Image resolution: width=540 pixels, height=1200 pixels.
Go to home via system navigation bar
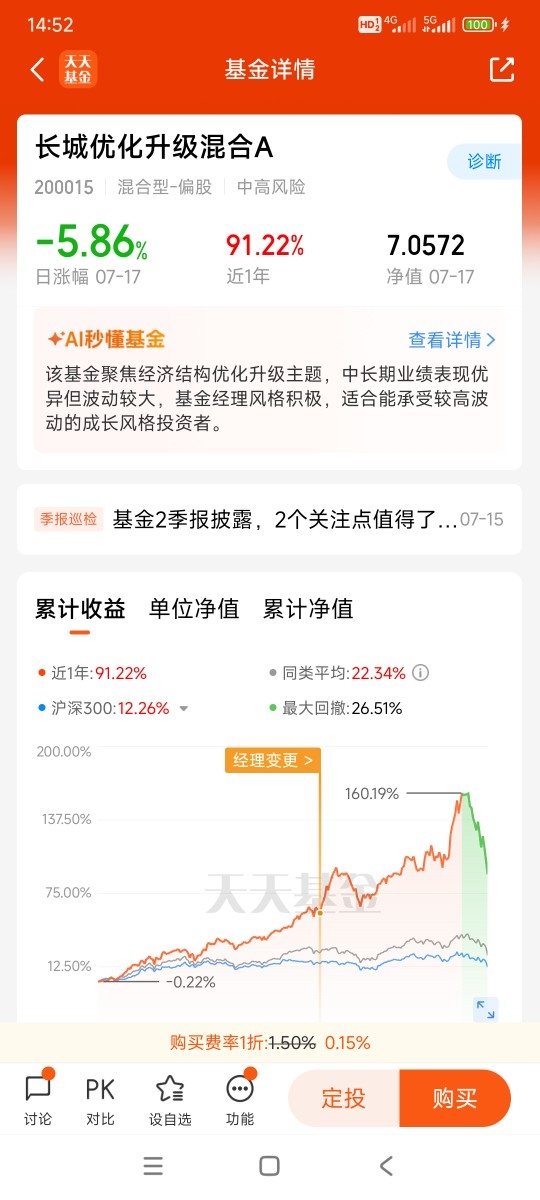point(269,1166)
